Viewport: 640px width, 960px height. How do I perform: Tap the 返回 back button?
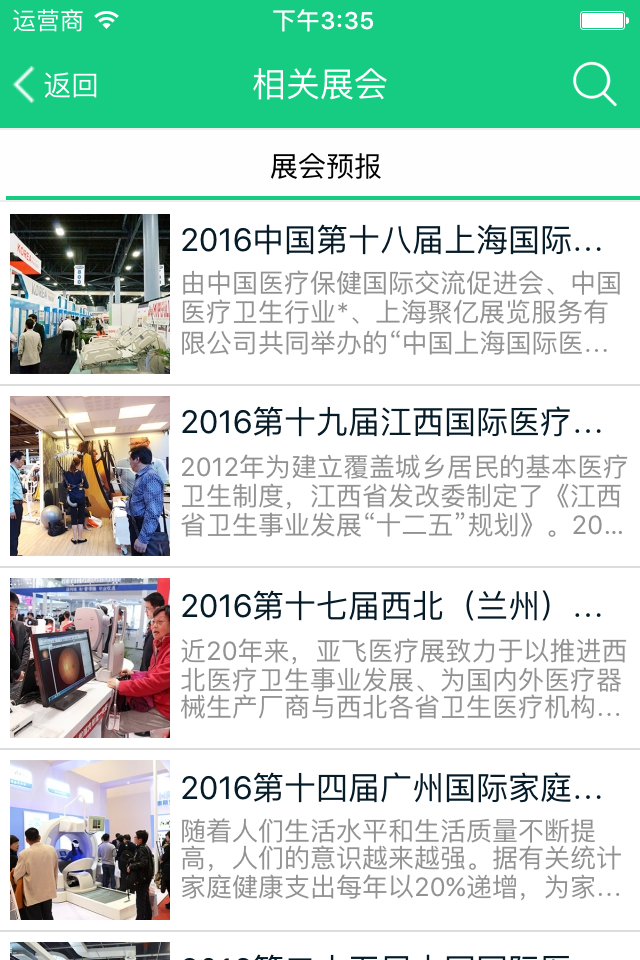point(56,85)
